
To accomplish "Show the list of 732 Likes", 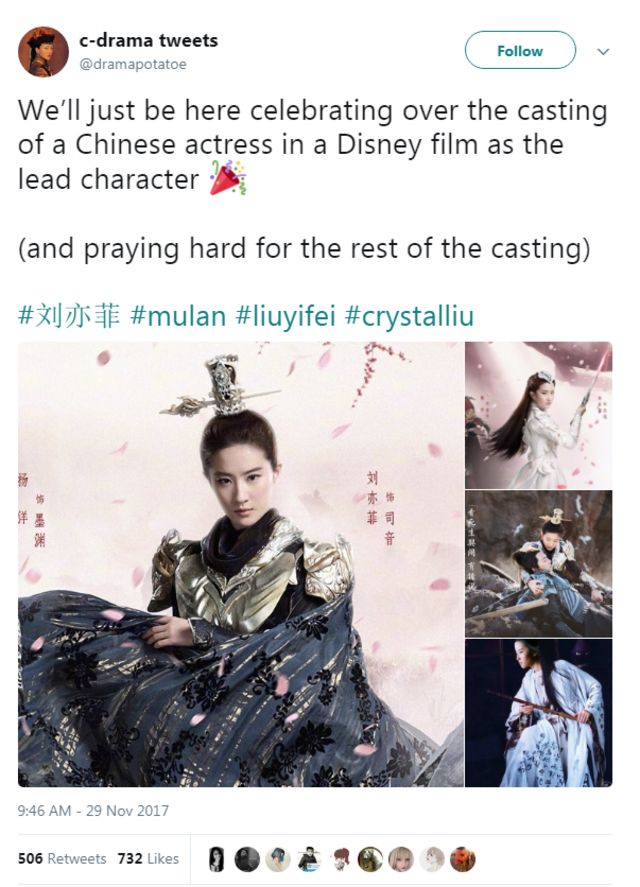I will click(148, 859).
